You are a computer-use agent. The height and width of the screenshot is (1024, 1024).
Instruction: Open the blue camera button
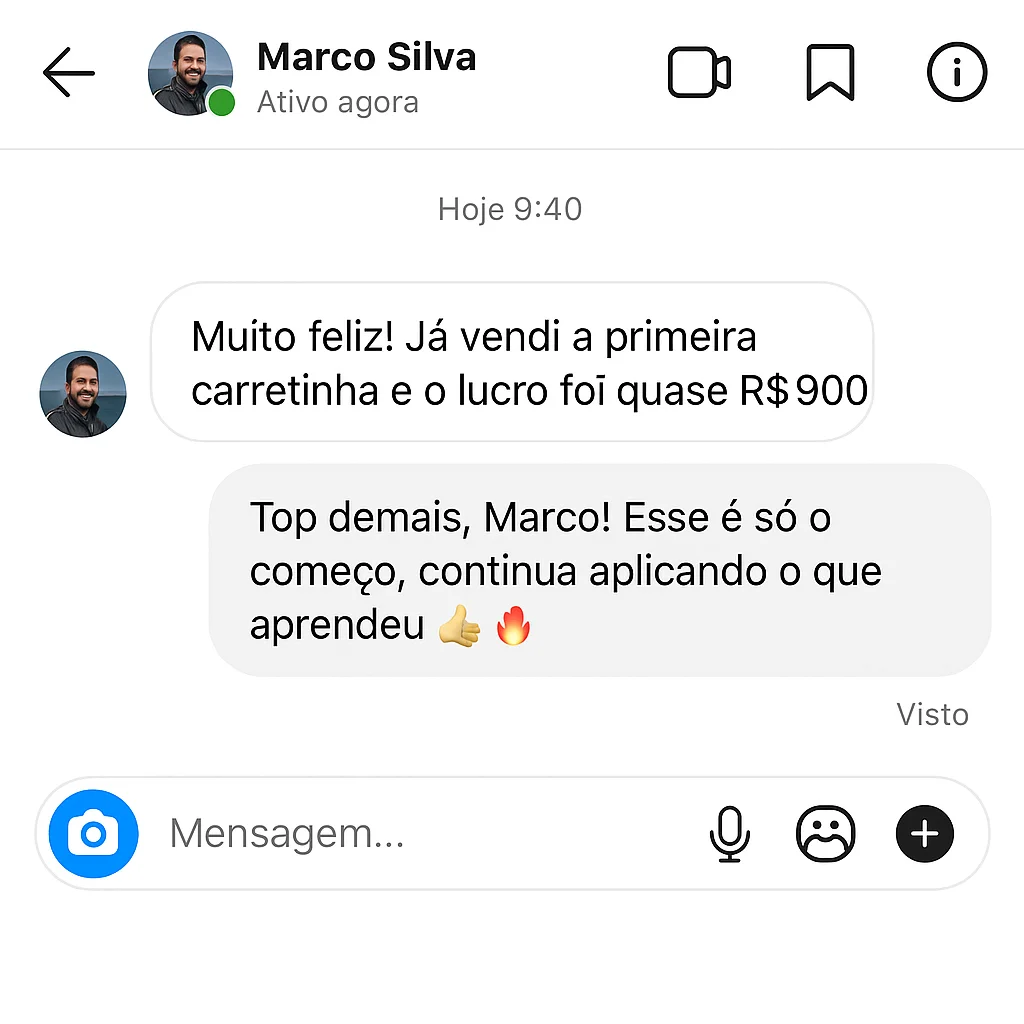pyautogui.click(x=94, y=834)
